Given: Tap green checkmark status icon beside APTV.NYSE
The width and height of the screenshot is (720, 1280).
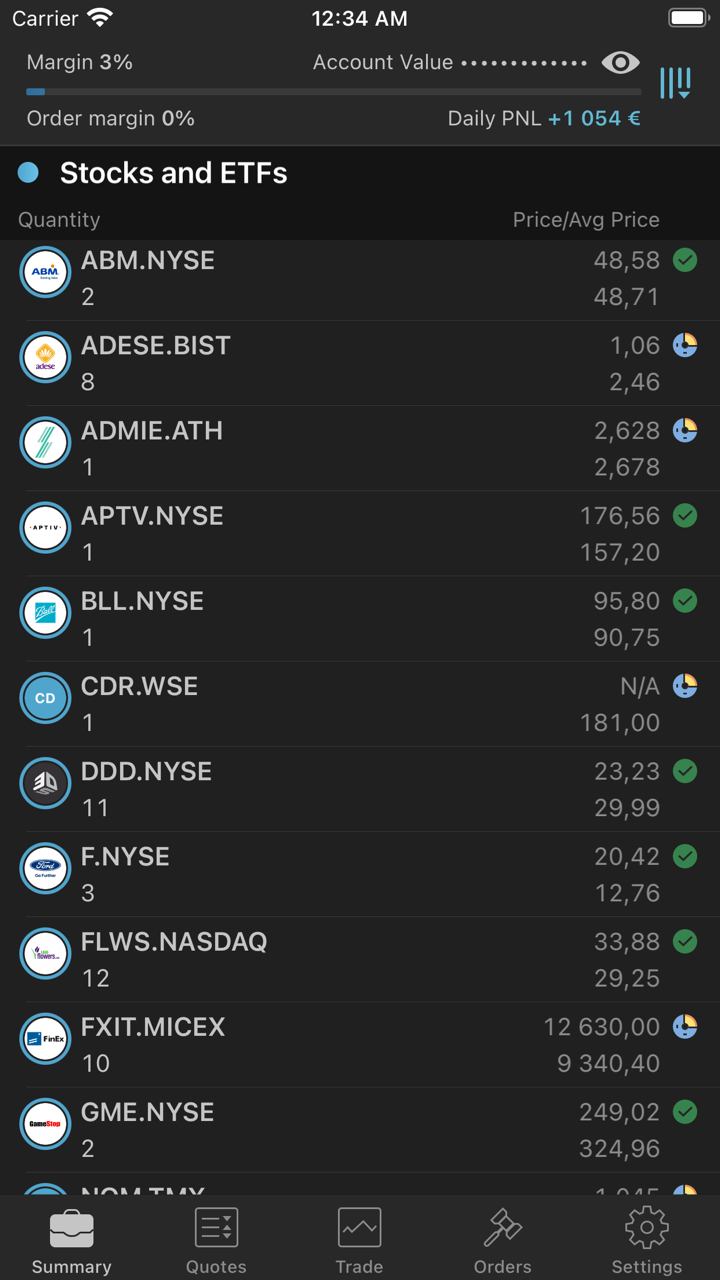Looking at the screenshot, I should [x=686, y=516].
